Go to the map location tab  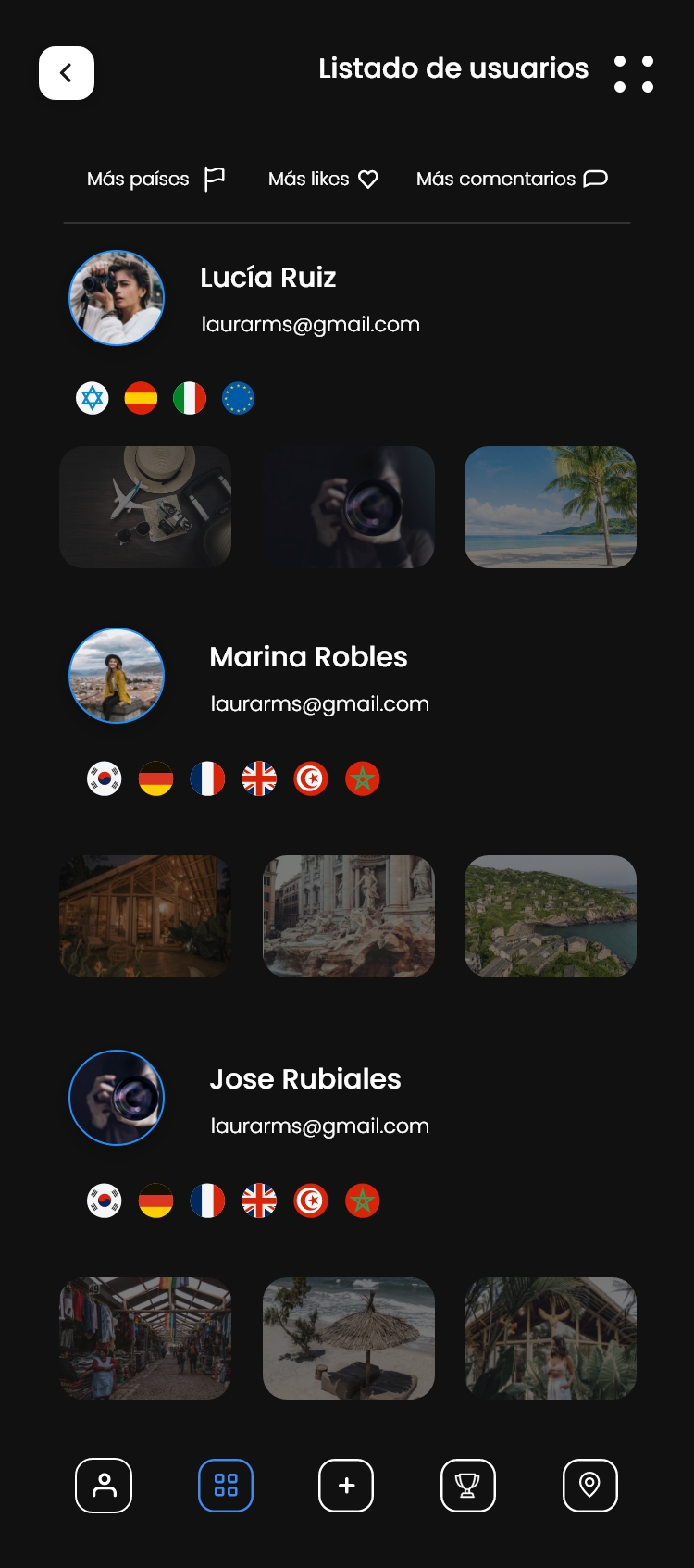click(589, 1486)
